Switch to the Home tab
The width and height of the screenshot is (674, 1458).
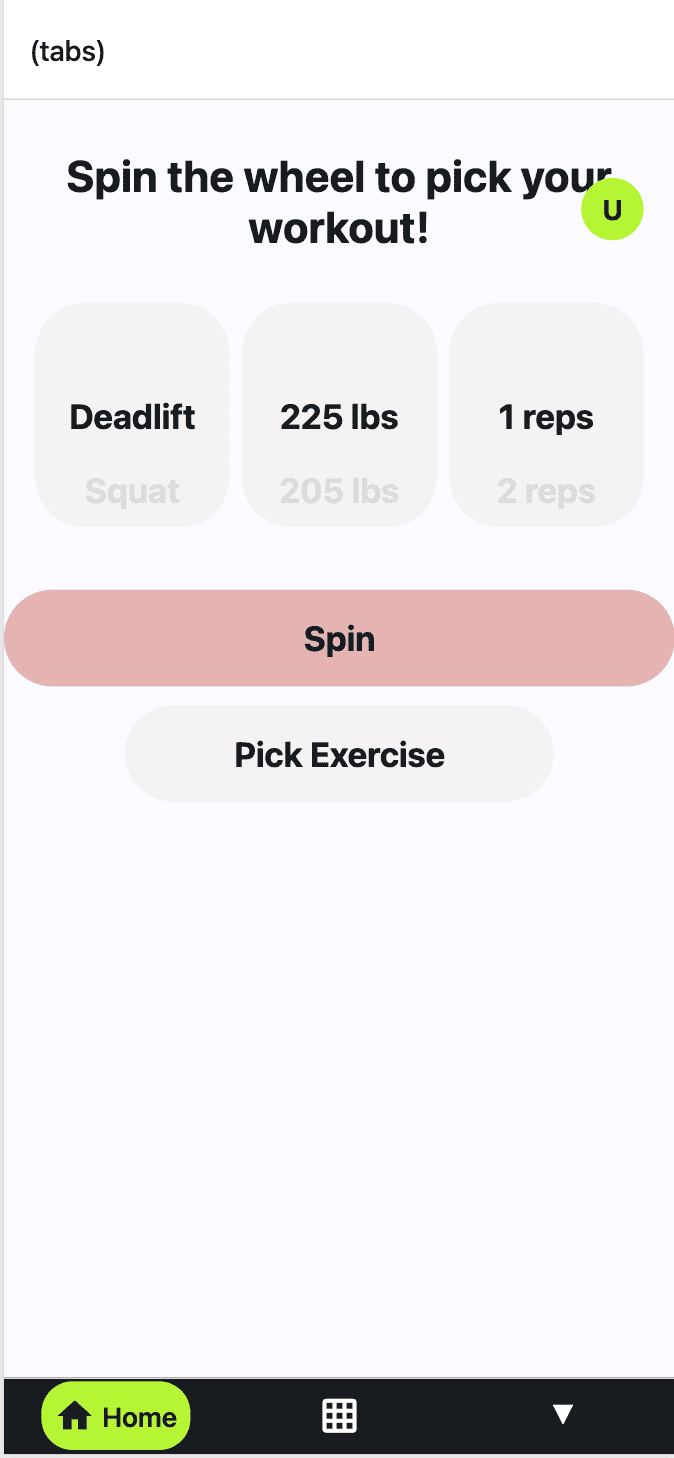tap(116, 1416)
